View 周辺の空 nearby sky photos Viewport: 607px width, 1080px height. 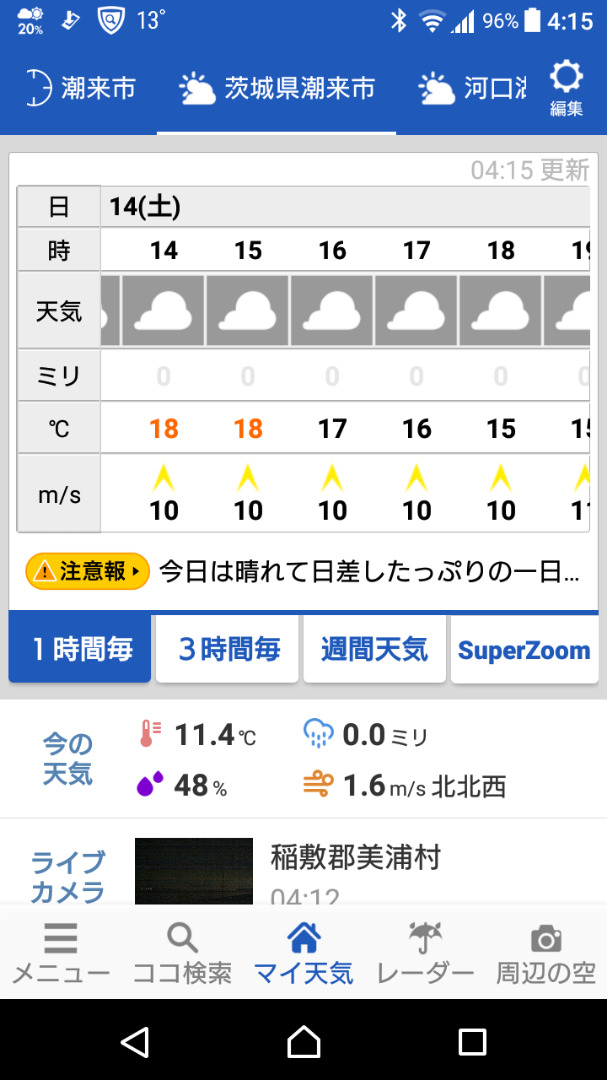click(x=546, y=954)
